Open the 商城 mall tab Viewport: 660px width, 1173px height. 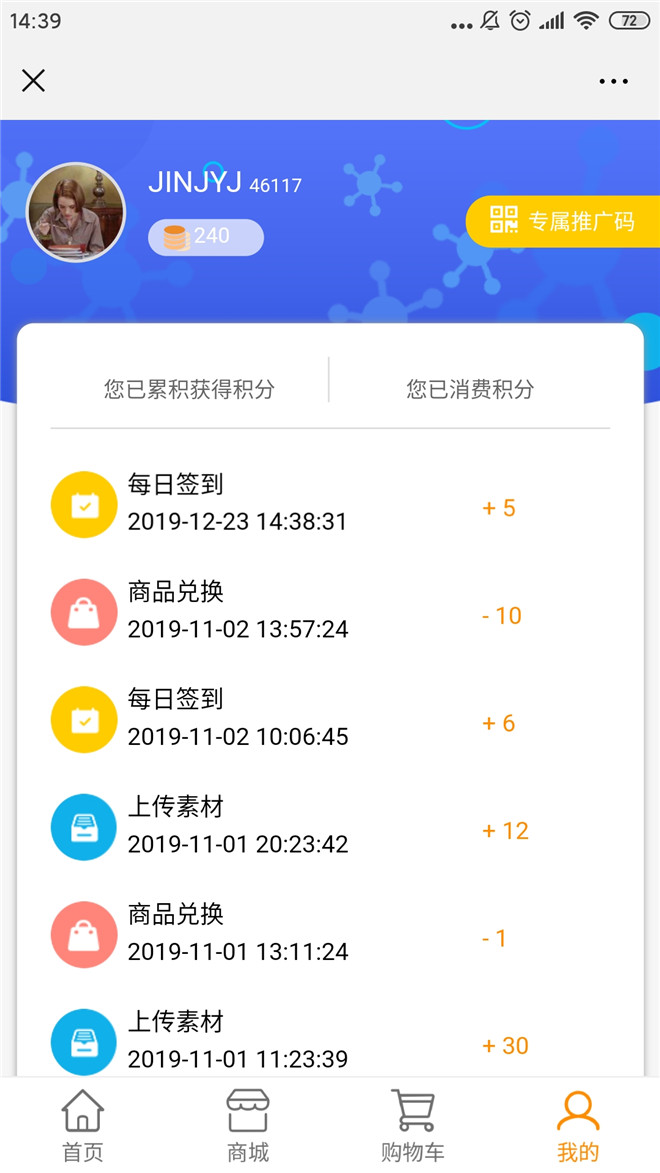[x=248, y=1126]
